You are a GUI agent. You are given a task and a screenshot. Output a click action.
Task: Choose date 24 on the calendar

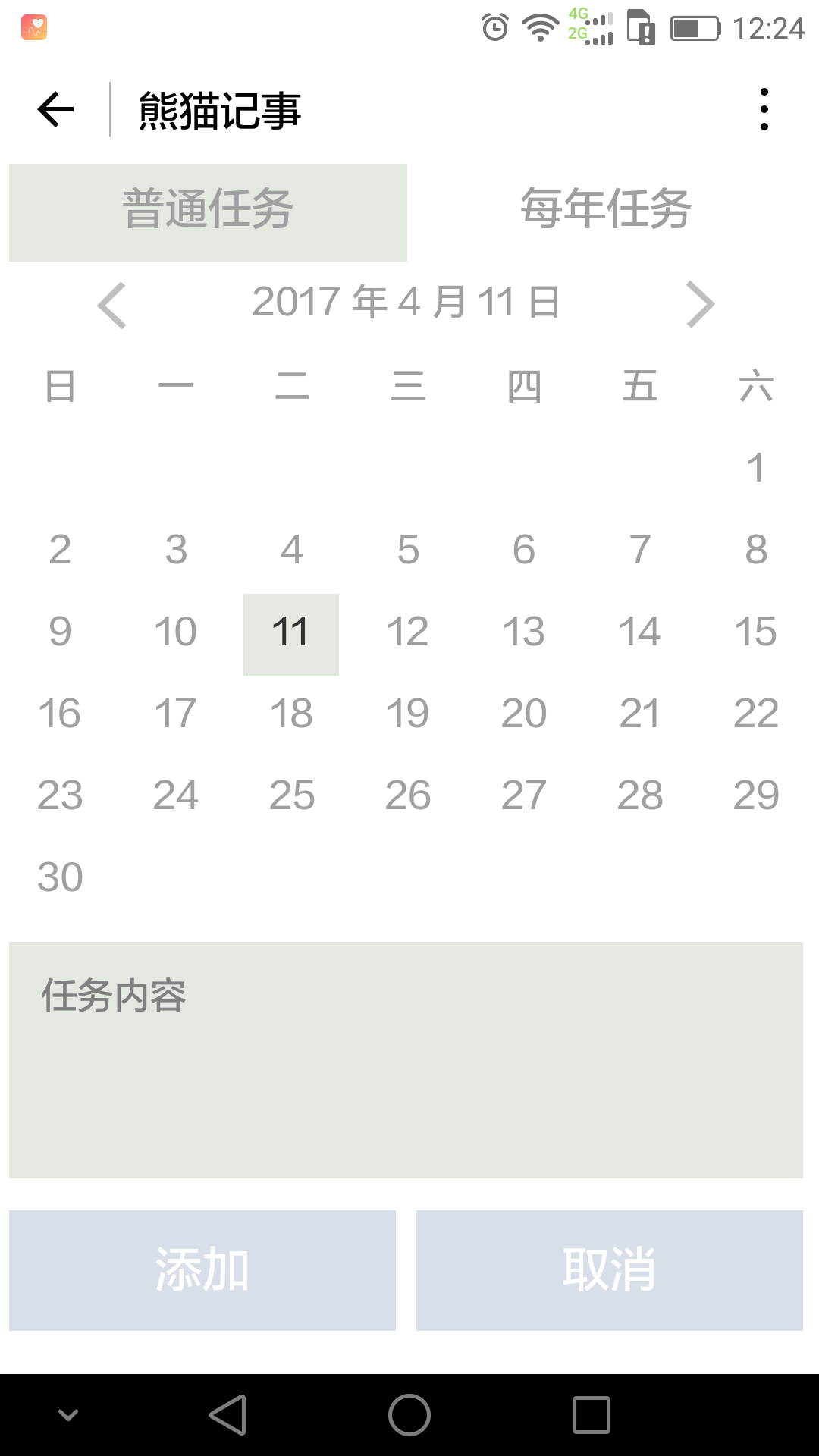point(175,795)
